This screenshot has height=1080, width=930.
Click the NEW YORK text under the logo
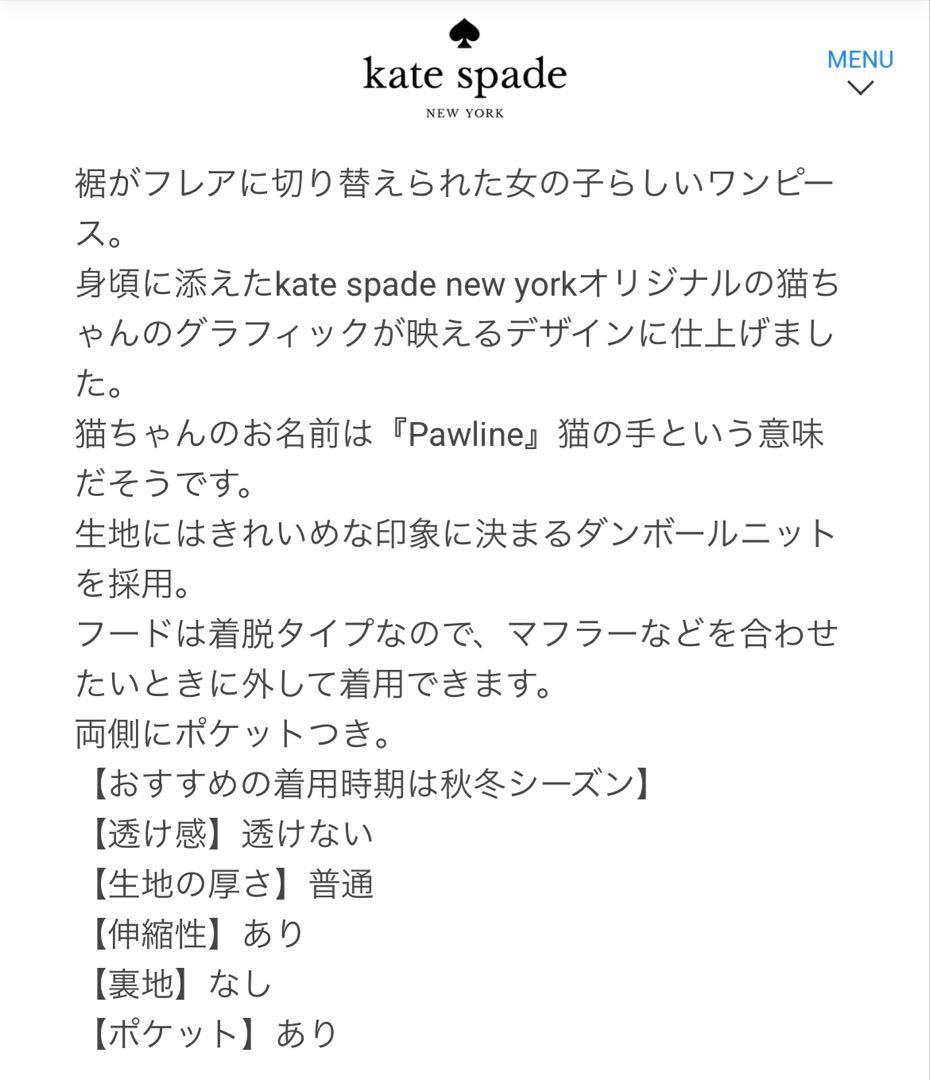click(x=465, y=112)
